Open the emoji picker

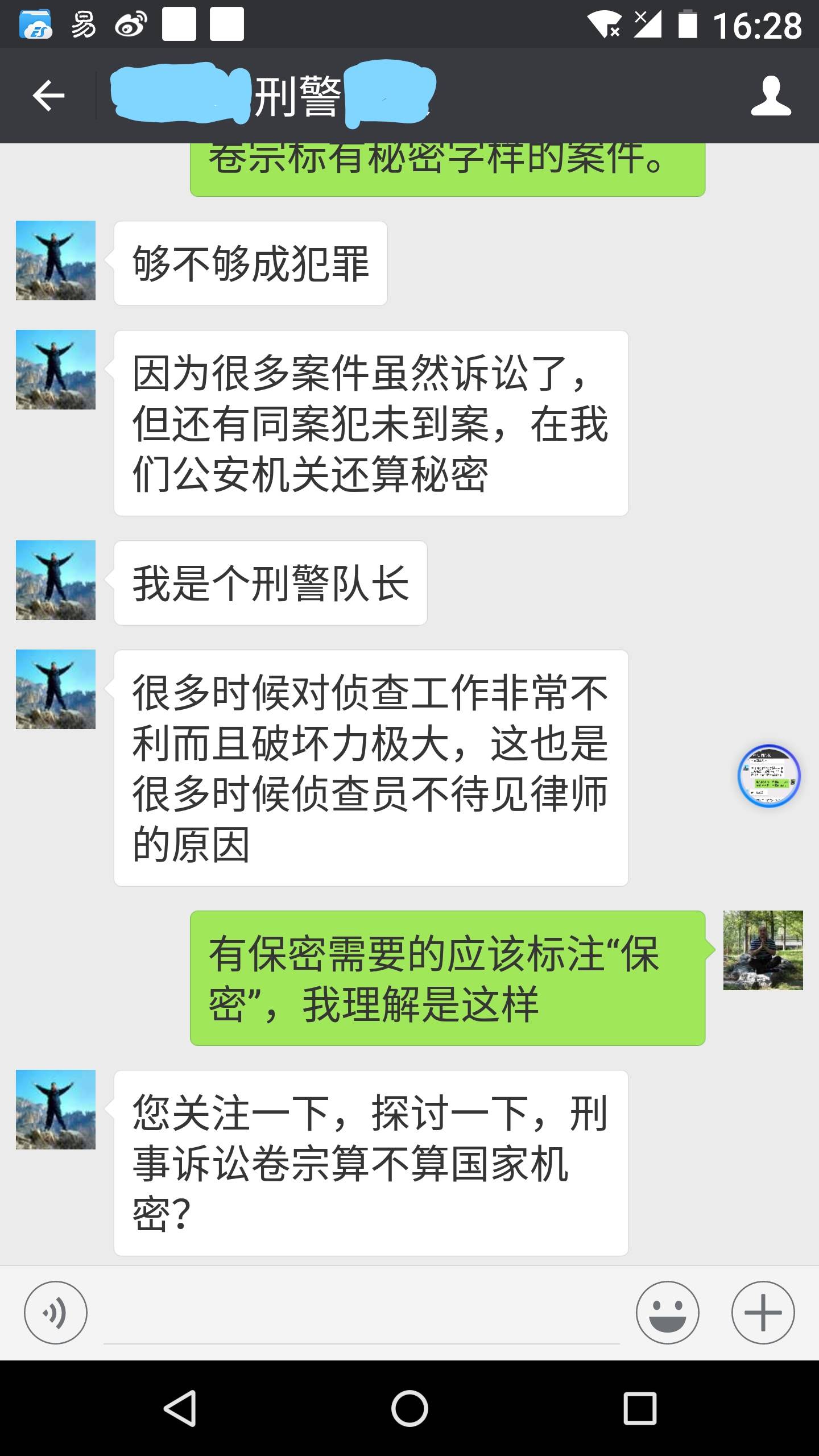click(667, 1312)
